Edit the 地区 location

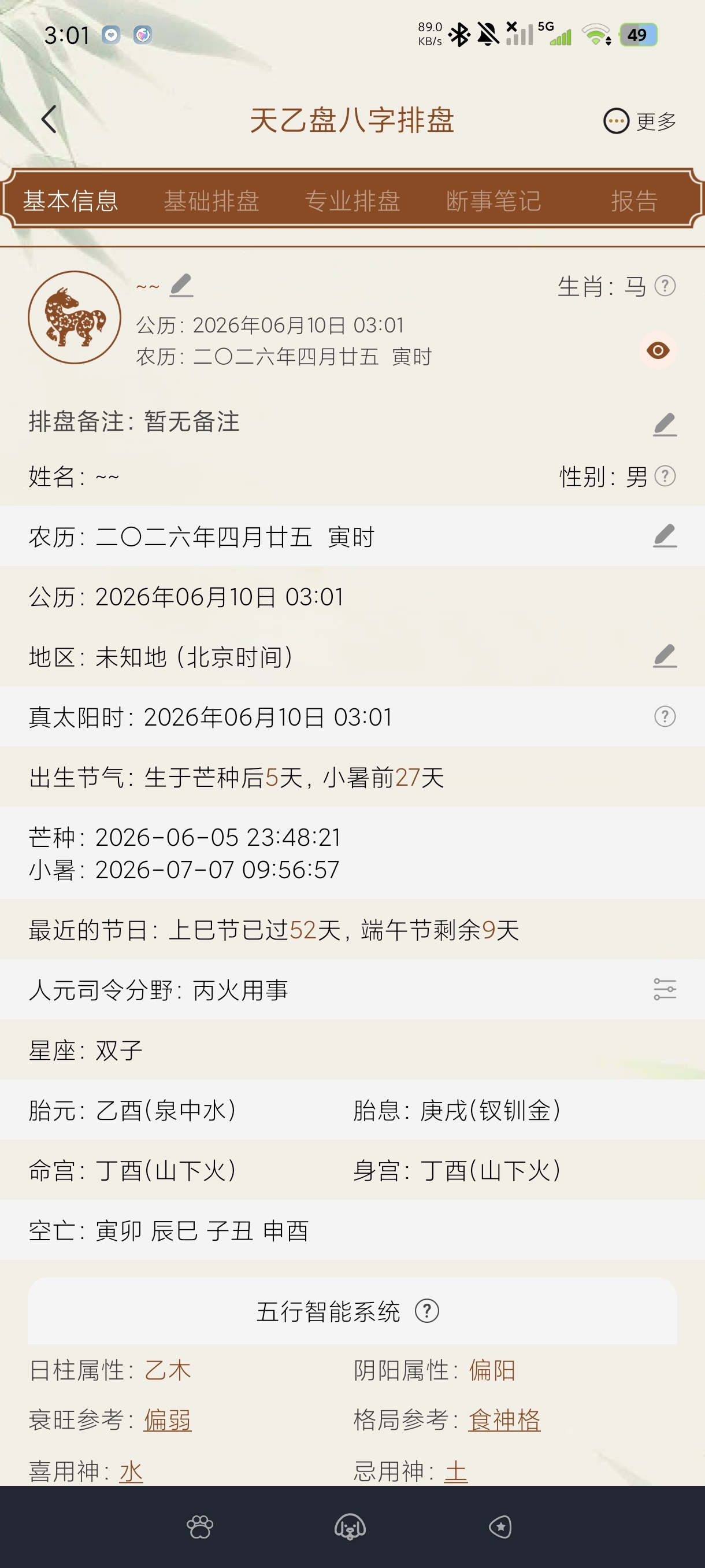point(665,656)
